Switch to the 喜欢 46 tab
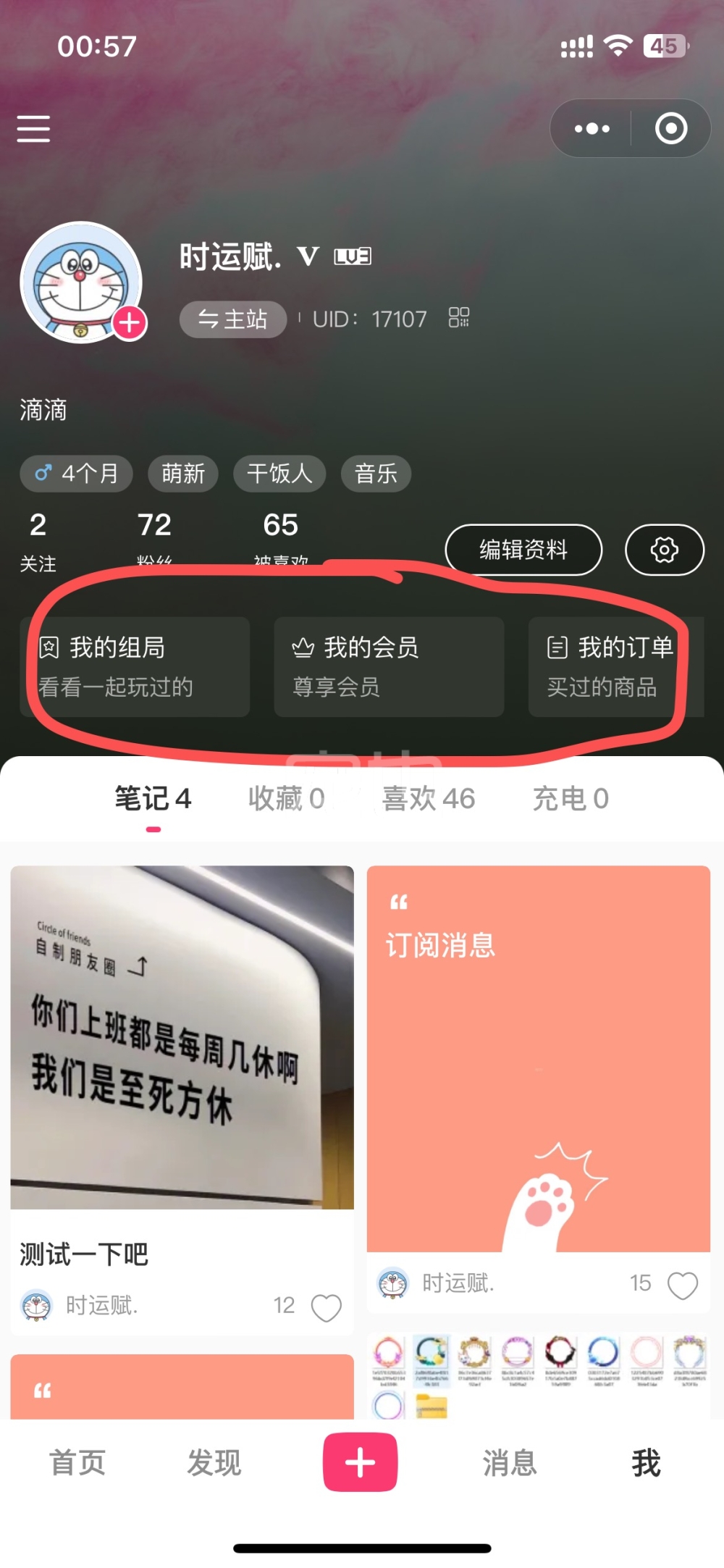 click(x=429, y=799)
